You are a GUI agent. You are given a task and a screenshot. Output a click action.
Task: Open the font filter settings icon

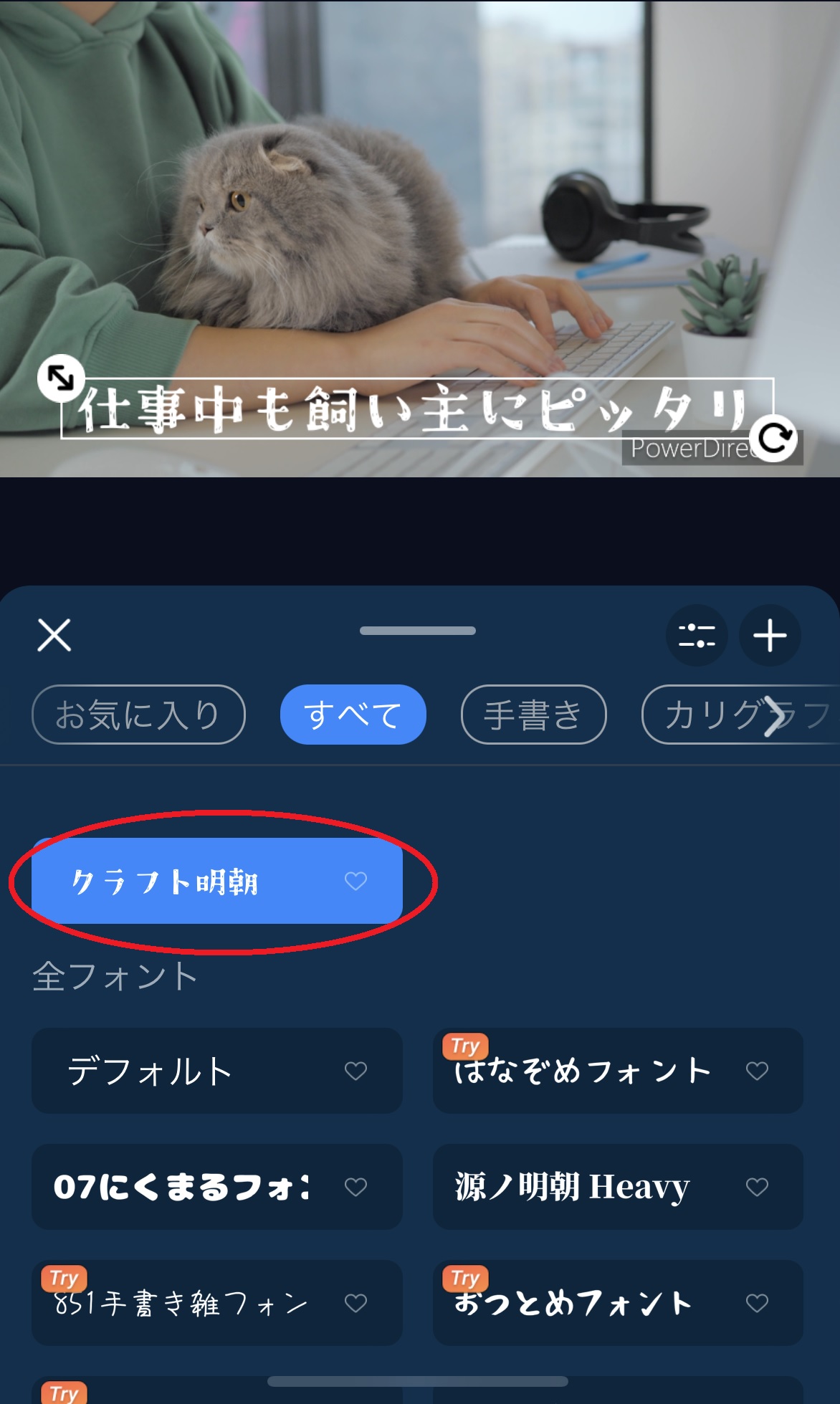tap(697, 636)
